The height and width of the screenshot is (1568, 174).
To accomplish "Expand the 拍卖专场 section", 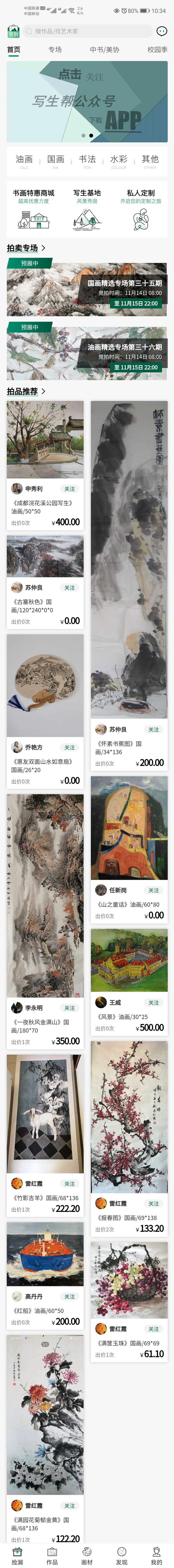I will (x=26, y=248).
